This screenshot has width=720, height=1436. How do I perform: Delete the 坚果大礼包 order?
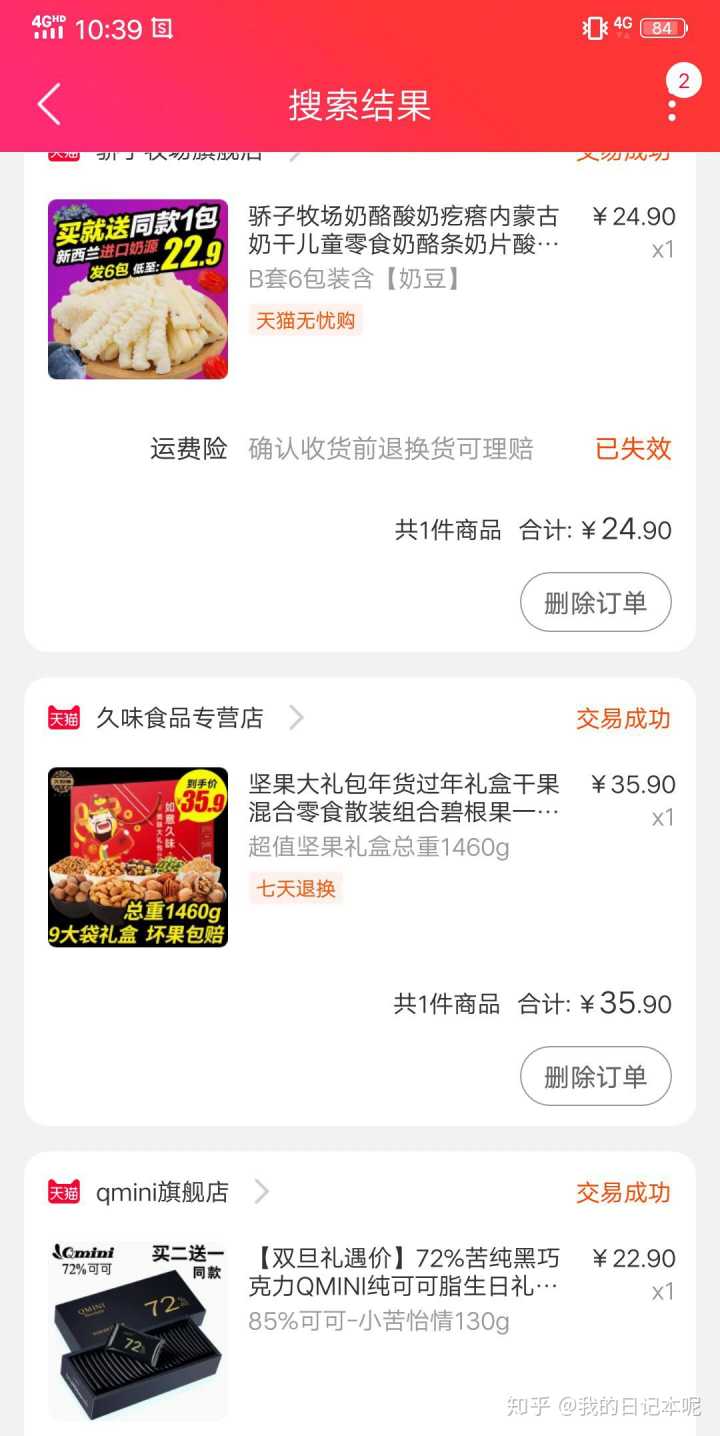pos(595,1077)
